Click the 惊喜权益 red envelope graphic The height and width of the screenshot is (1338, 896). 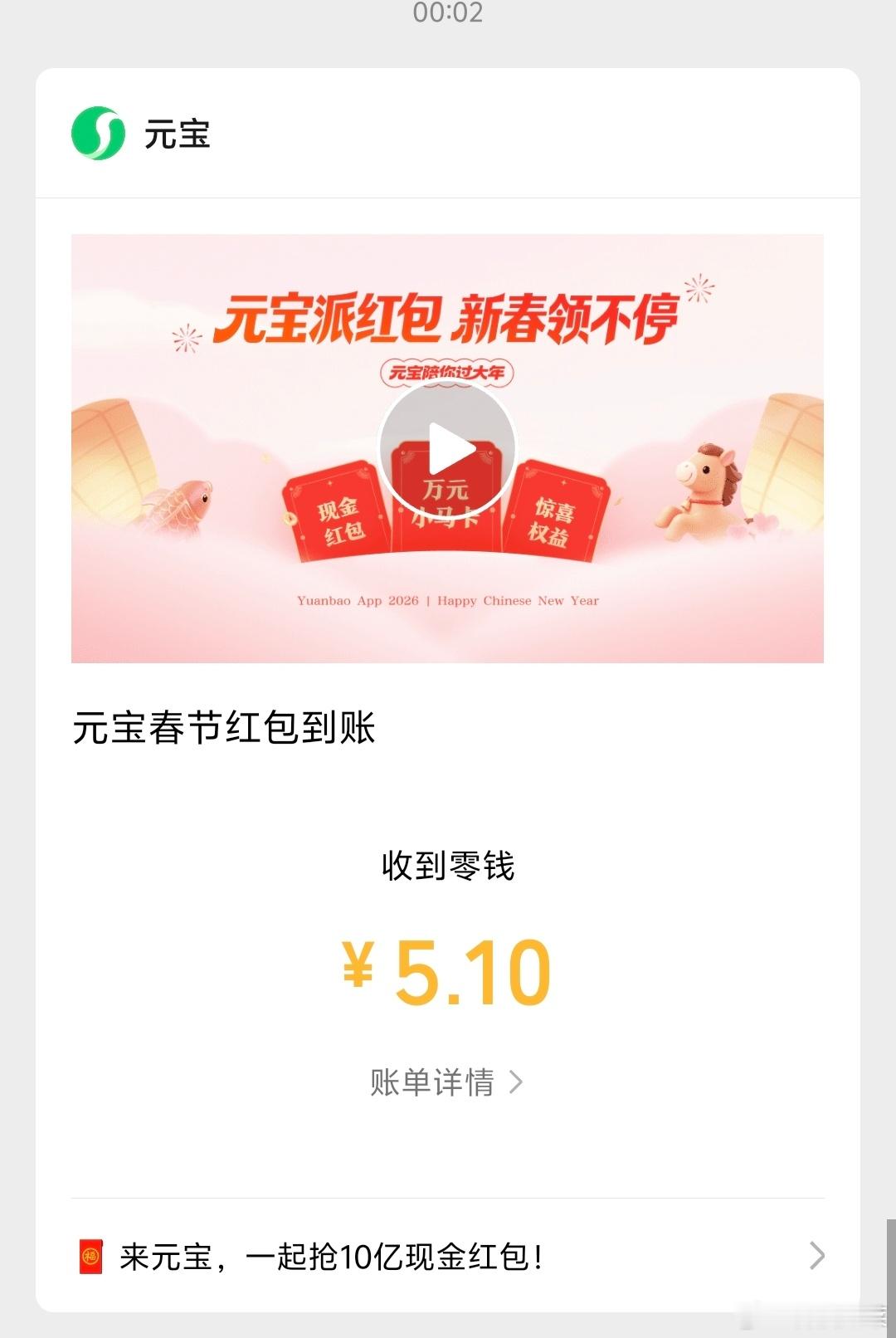point(554,513)
